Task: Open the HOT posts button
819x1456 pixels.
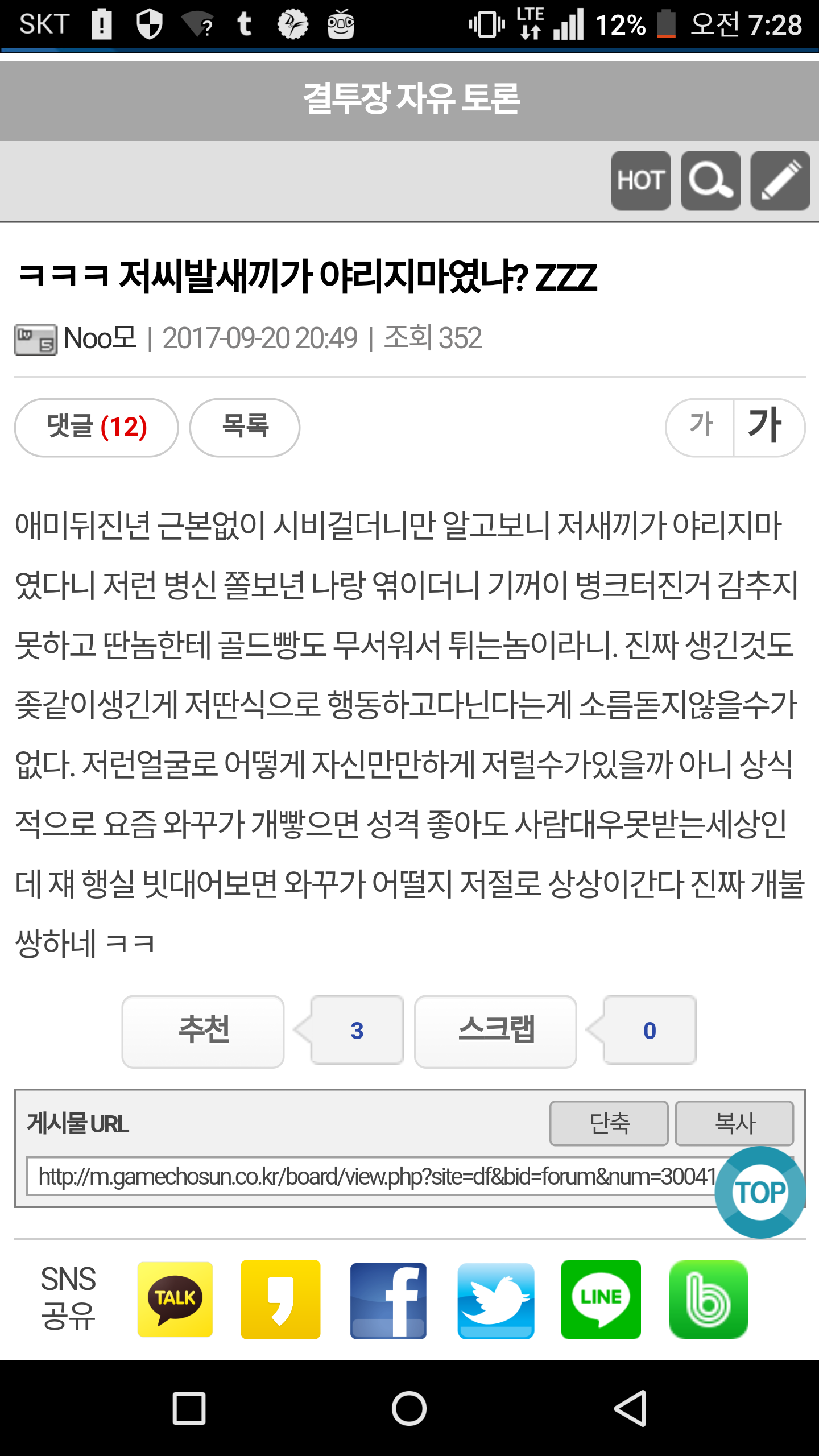Action: click(x=640, y=181)
